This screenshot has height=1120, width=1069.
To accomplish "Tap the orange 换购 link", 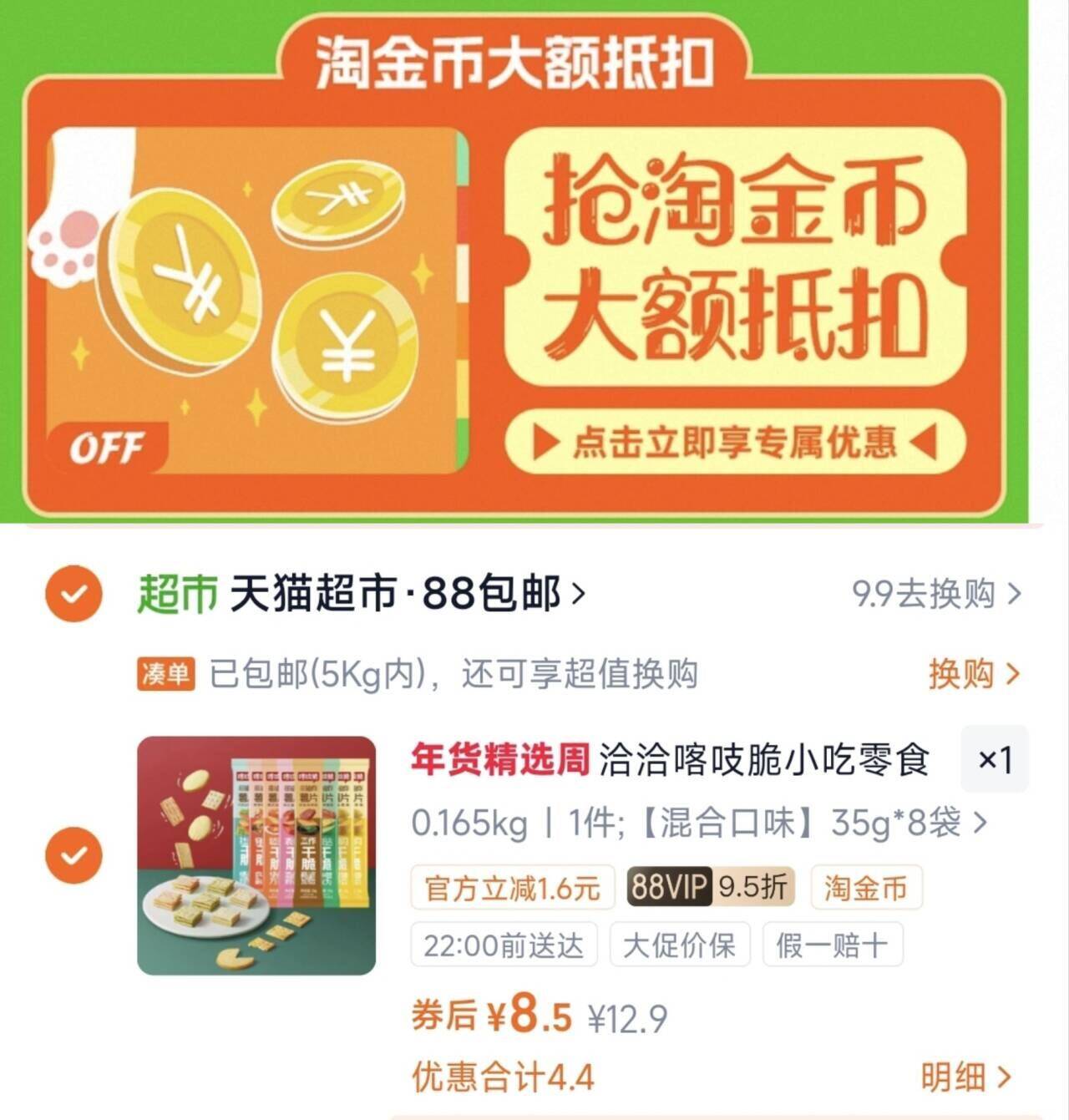I will (x=973, y=673).
